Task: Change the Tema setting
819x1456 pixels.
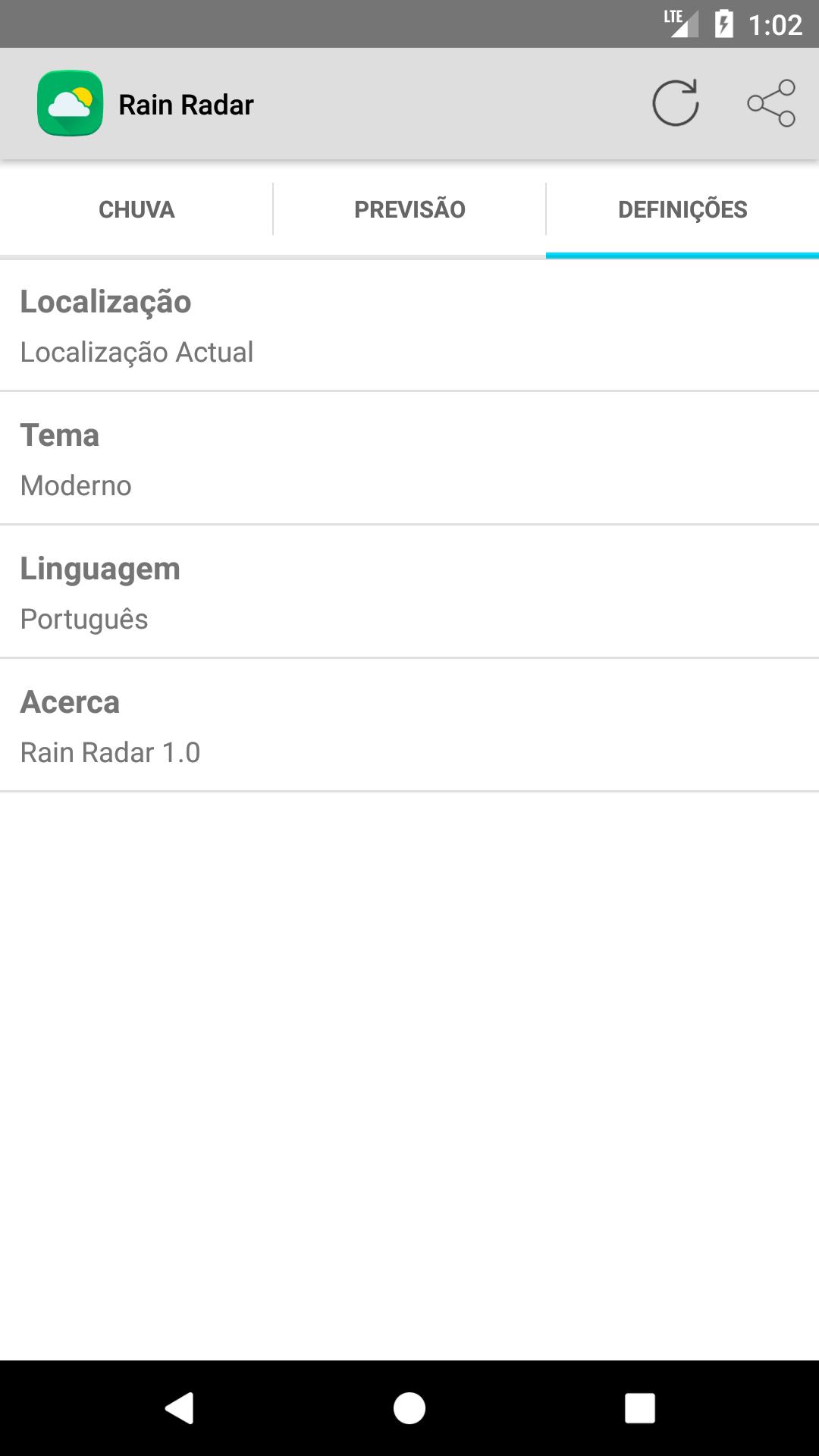Action: (409, 460)
